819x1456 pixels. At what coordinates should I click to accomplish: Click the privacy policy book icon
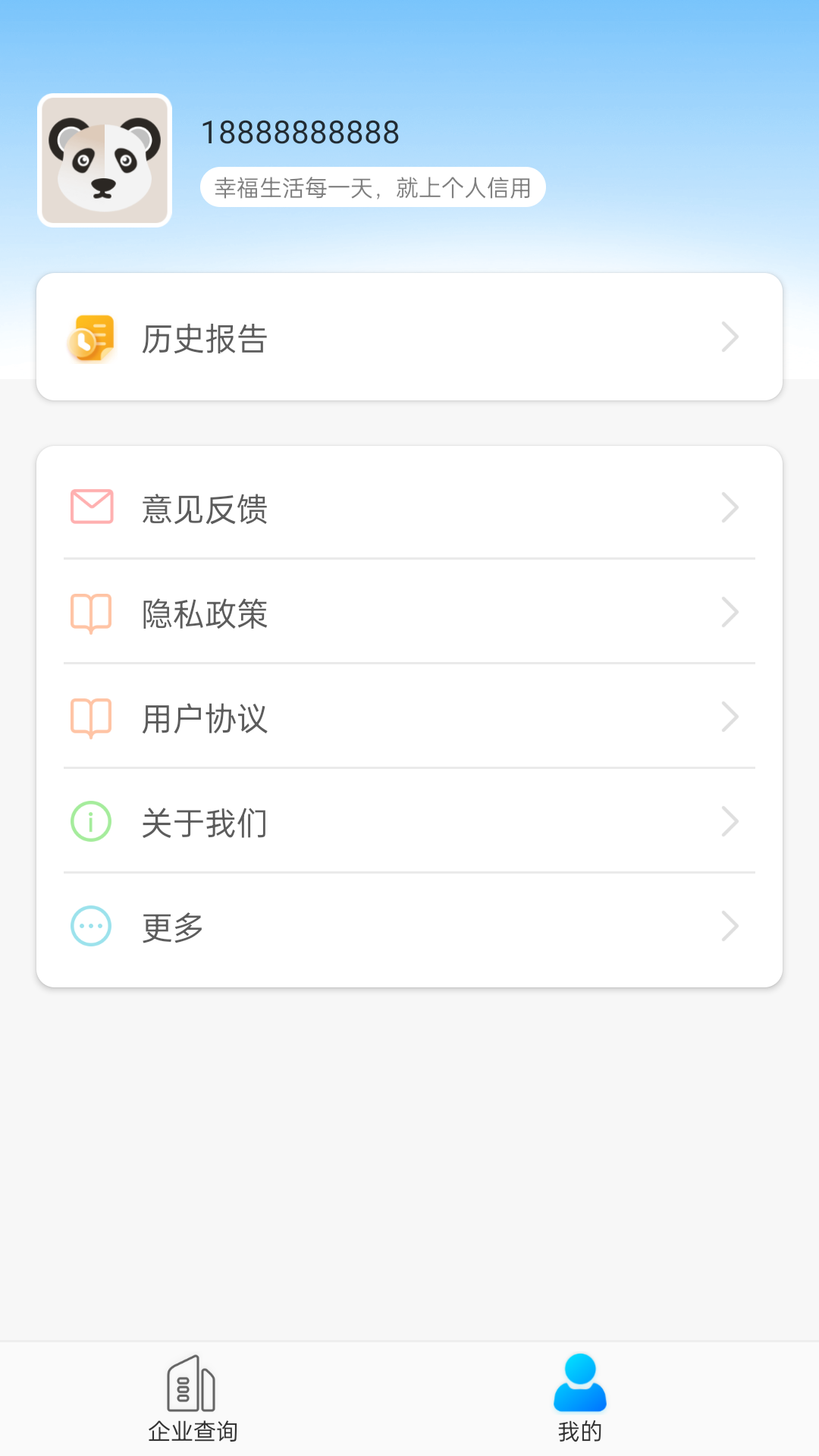(91, 612)
